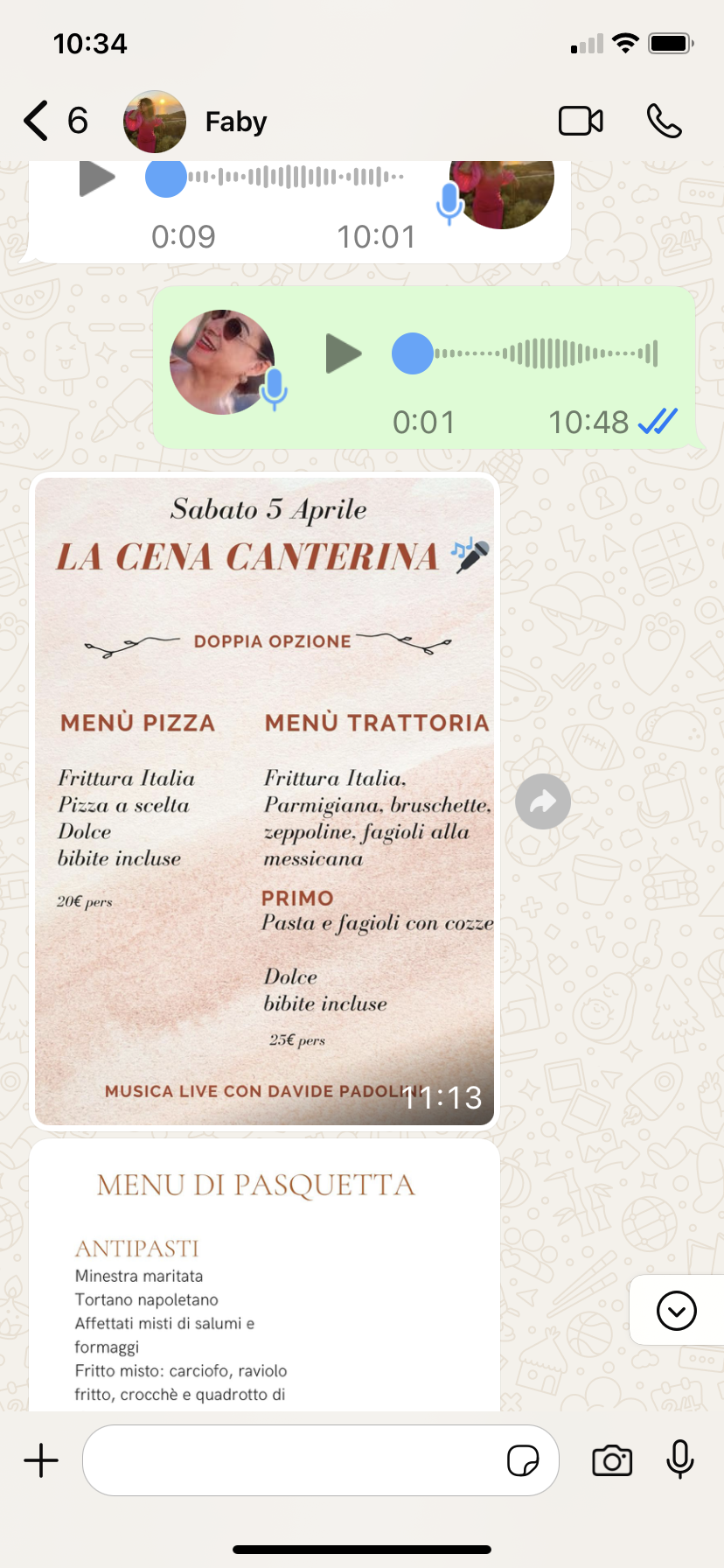
Task: Open the La Cena Canterina menu image
Action: (x=264, y=801)
